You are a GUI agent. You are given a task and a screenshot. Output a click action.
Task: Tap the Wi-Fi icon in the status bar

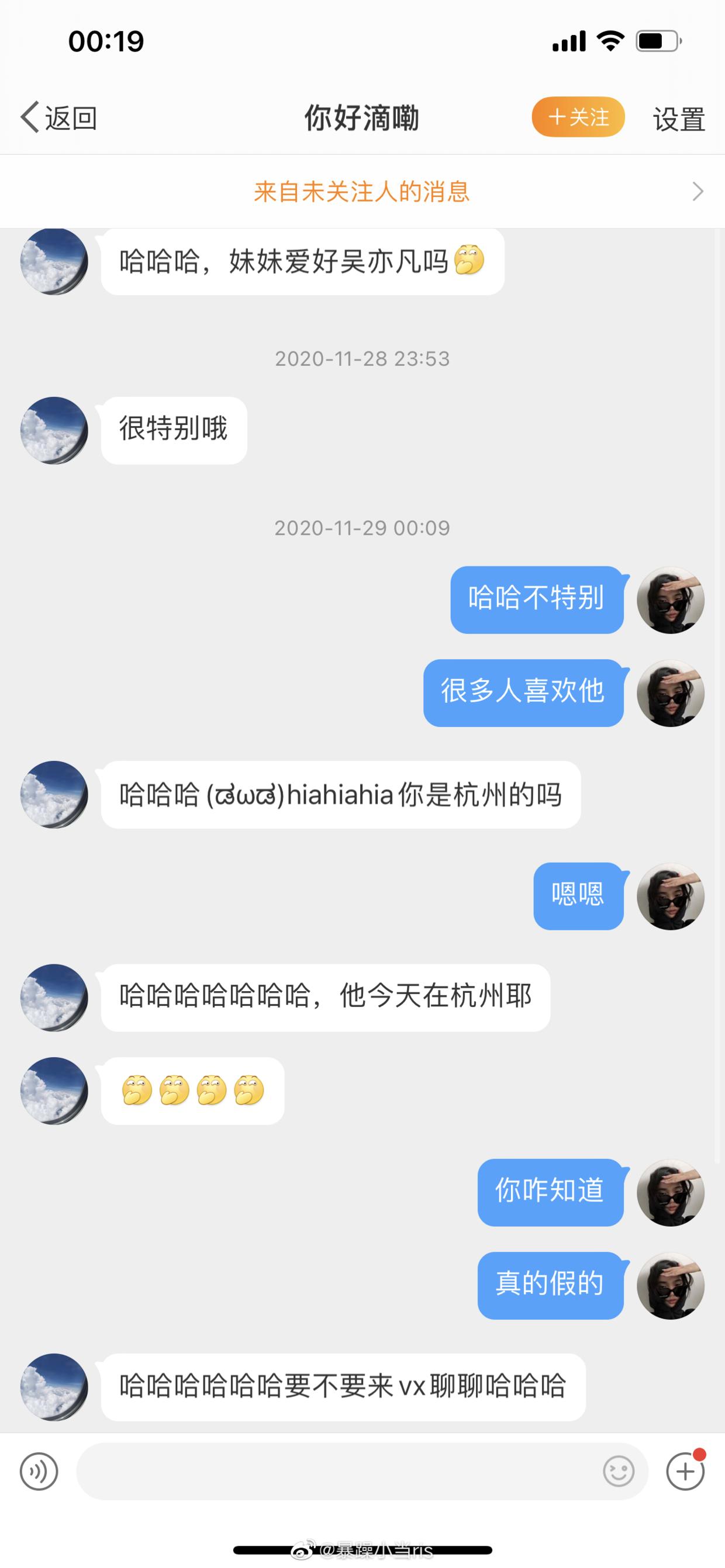tap(613, 40)
